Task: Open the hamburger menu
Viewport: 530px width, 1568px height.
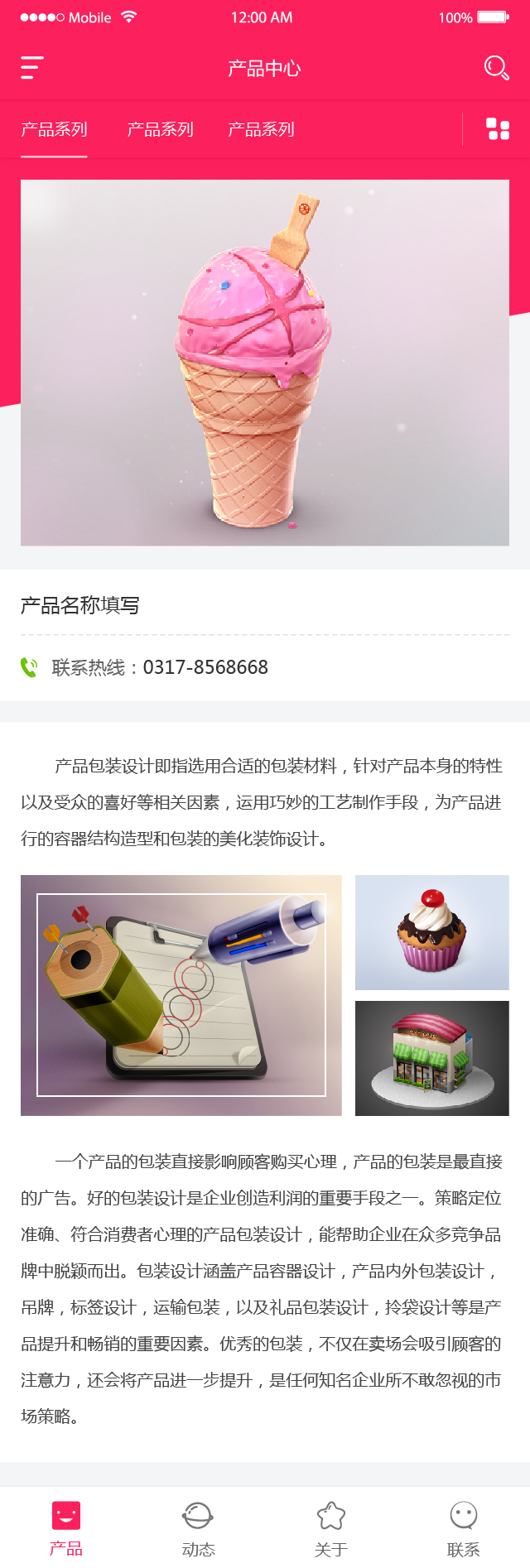Action: [31, 68]
